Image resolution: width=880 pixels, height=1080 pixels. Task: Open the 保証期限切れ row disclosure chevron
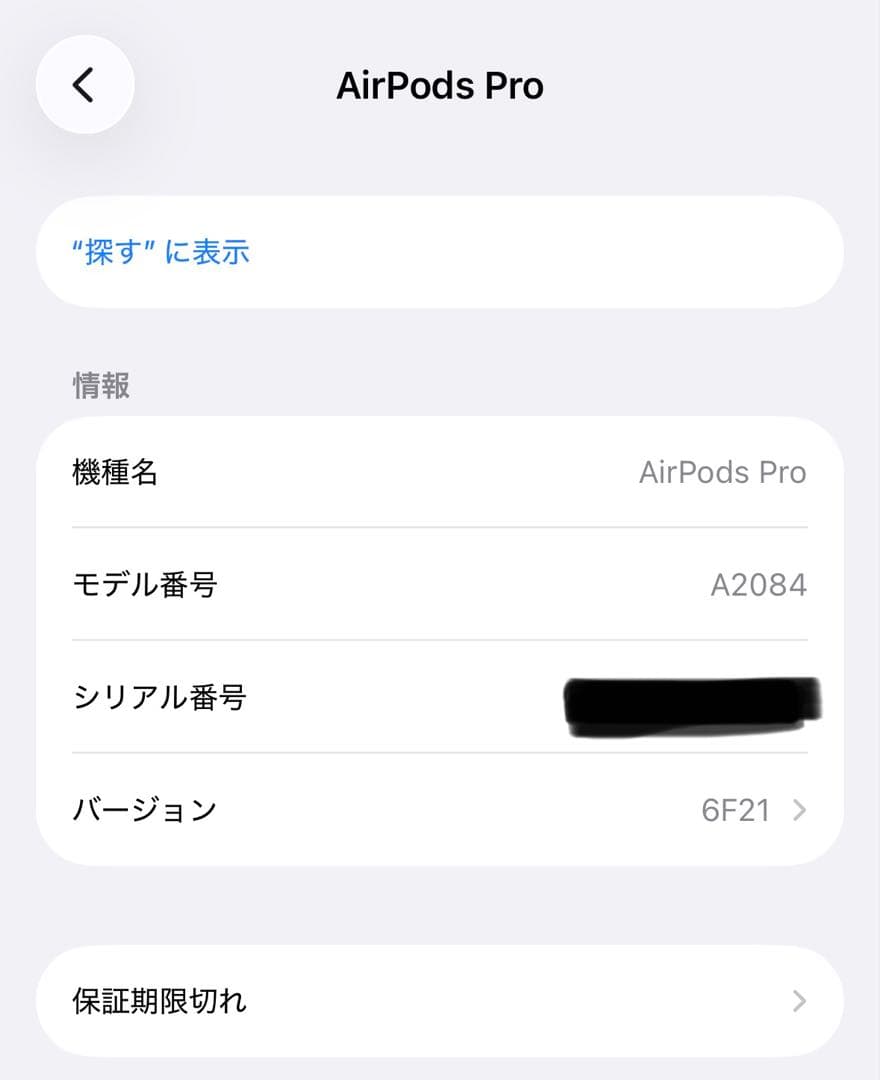click(x=798, y=1000)
